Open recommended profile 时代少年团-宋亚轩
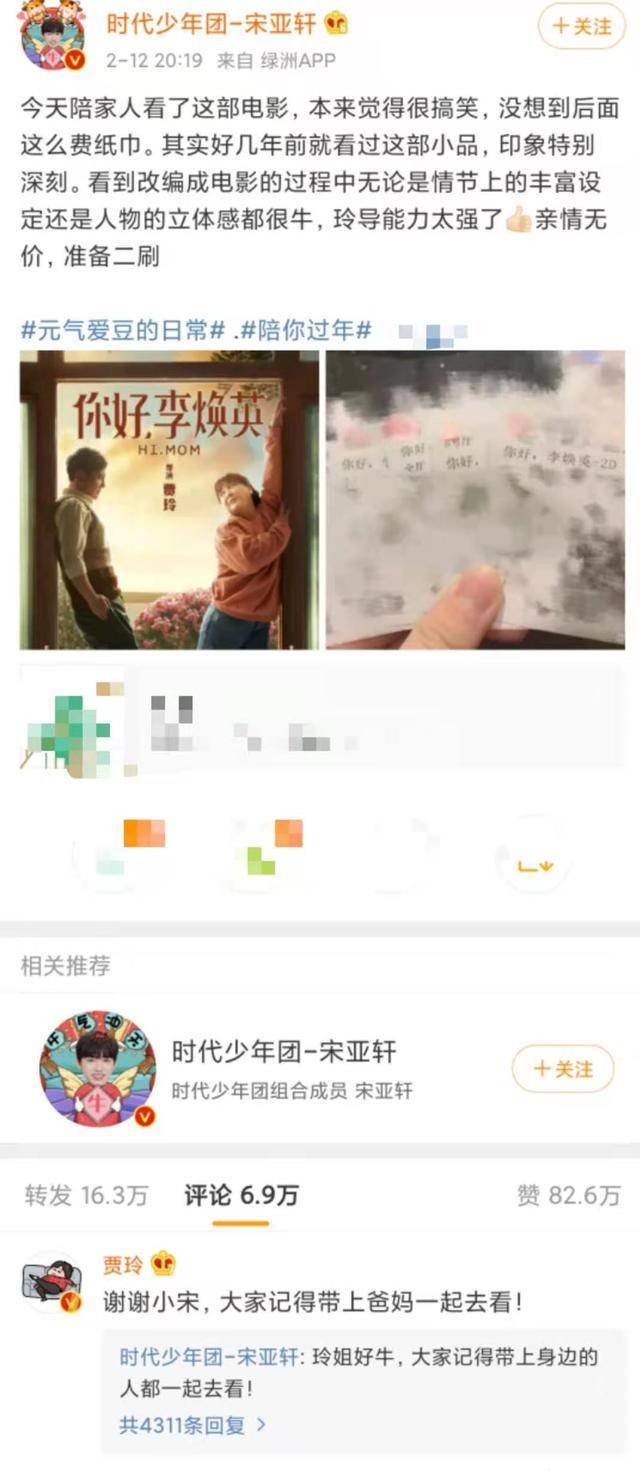The height and width of the screenshot is (1471, 640). 284,1052
